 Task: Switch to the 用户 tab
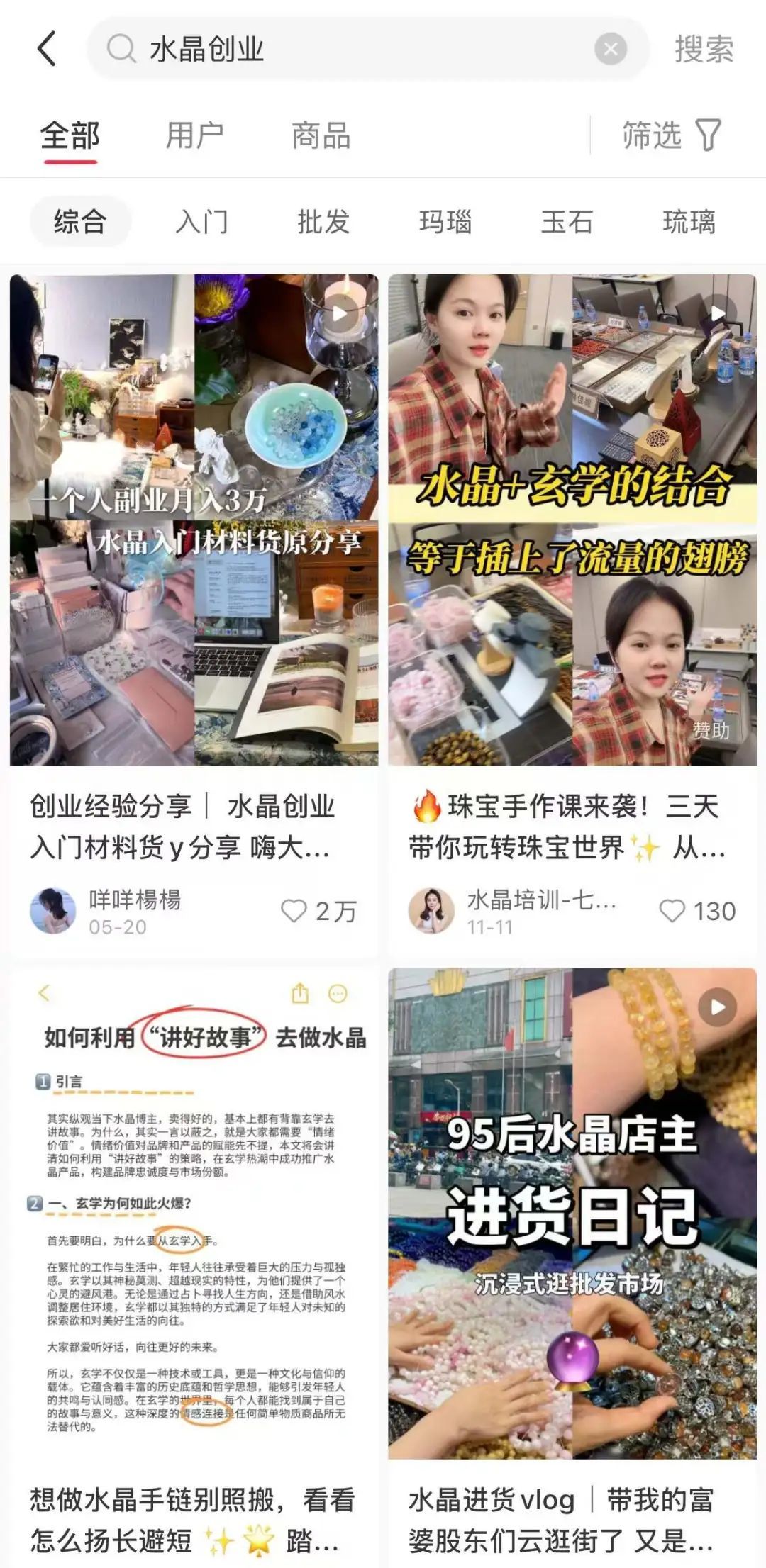pyautogui.click(x=194, y=135)
